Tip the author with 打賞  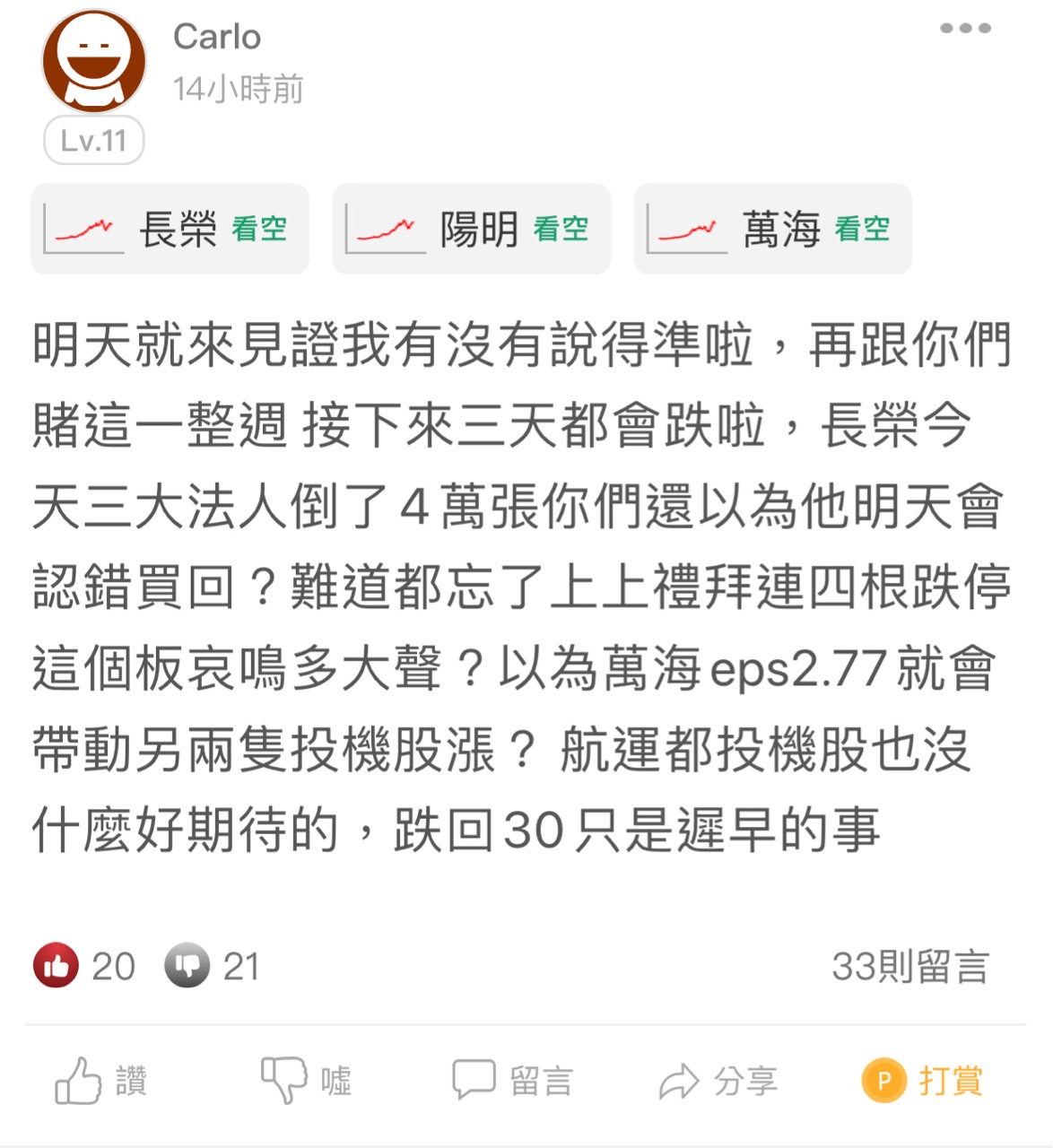[924, 1081]
